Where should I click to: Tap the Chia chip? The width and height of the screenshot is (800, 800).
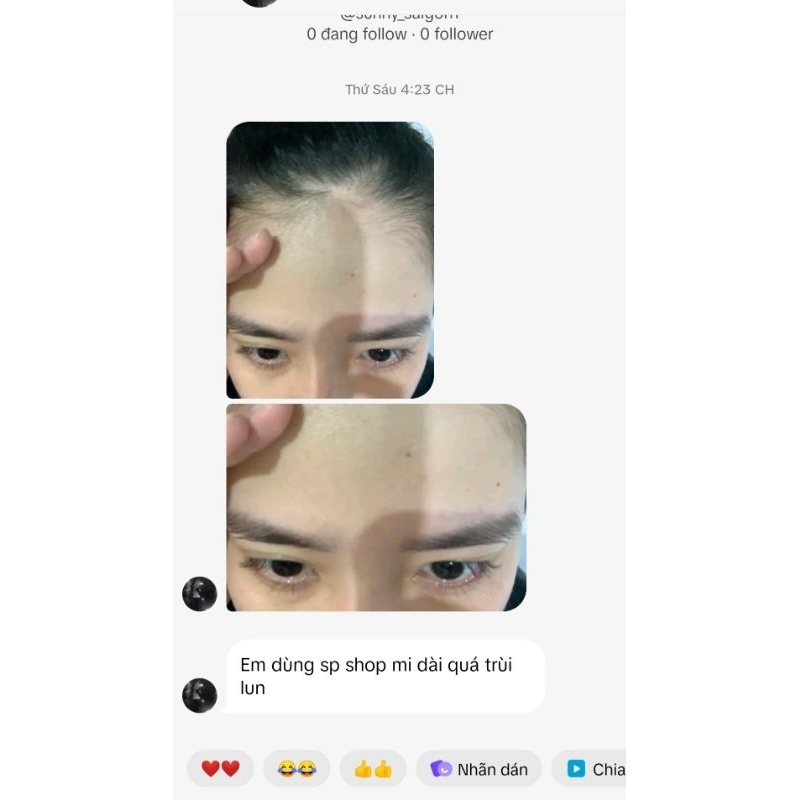pos(589,768)
